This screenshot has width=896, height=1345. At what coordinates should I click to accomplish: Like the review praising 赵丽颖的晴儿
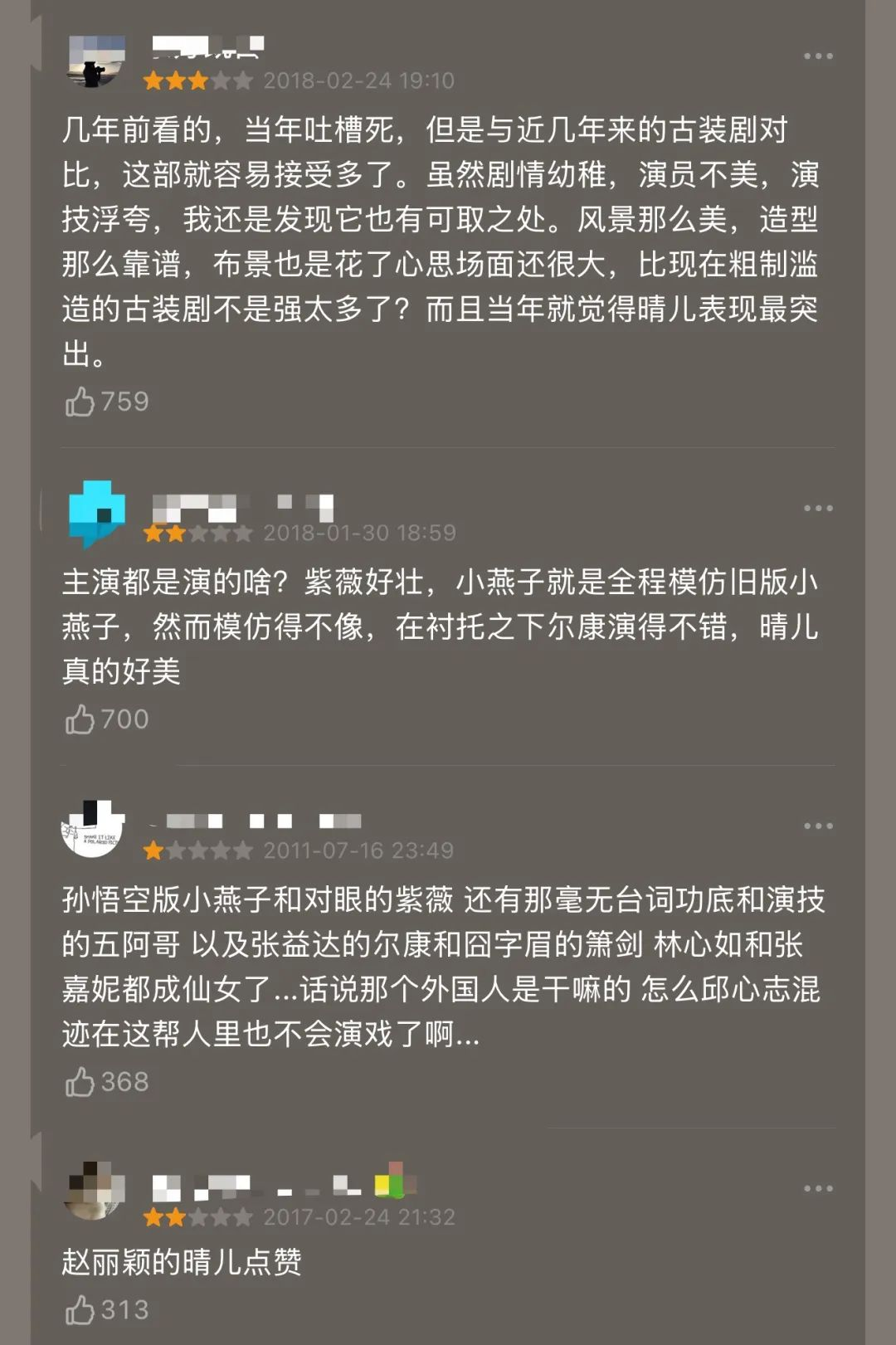click(x=80, y=1310)
